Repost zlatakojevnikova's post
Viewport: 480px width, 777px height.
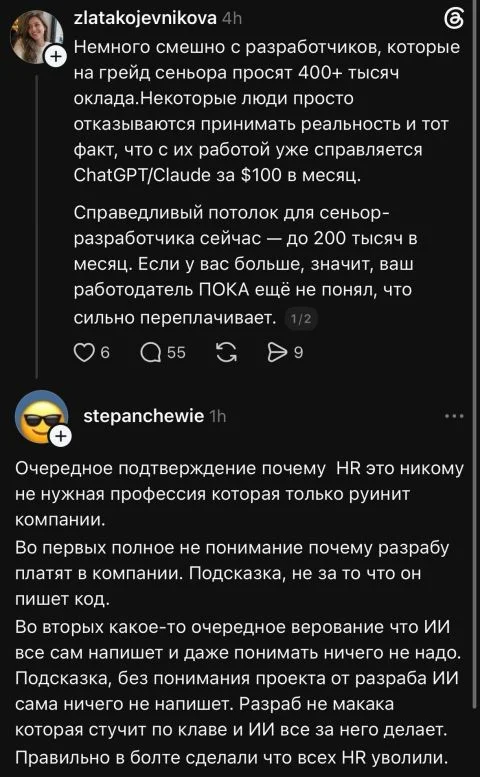pos(226,352)
